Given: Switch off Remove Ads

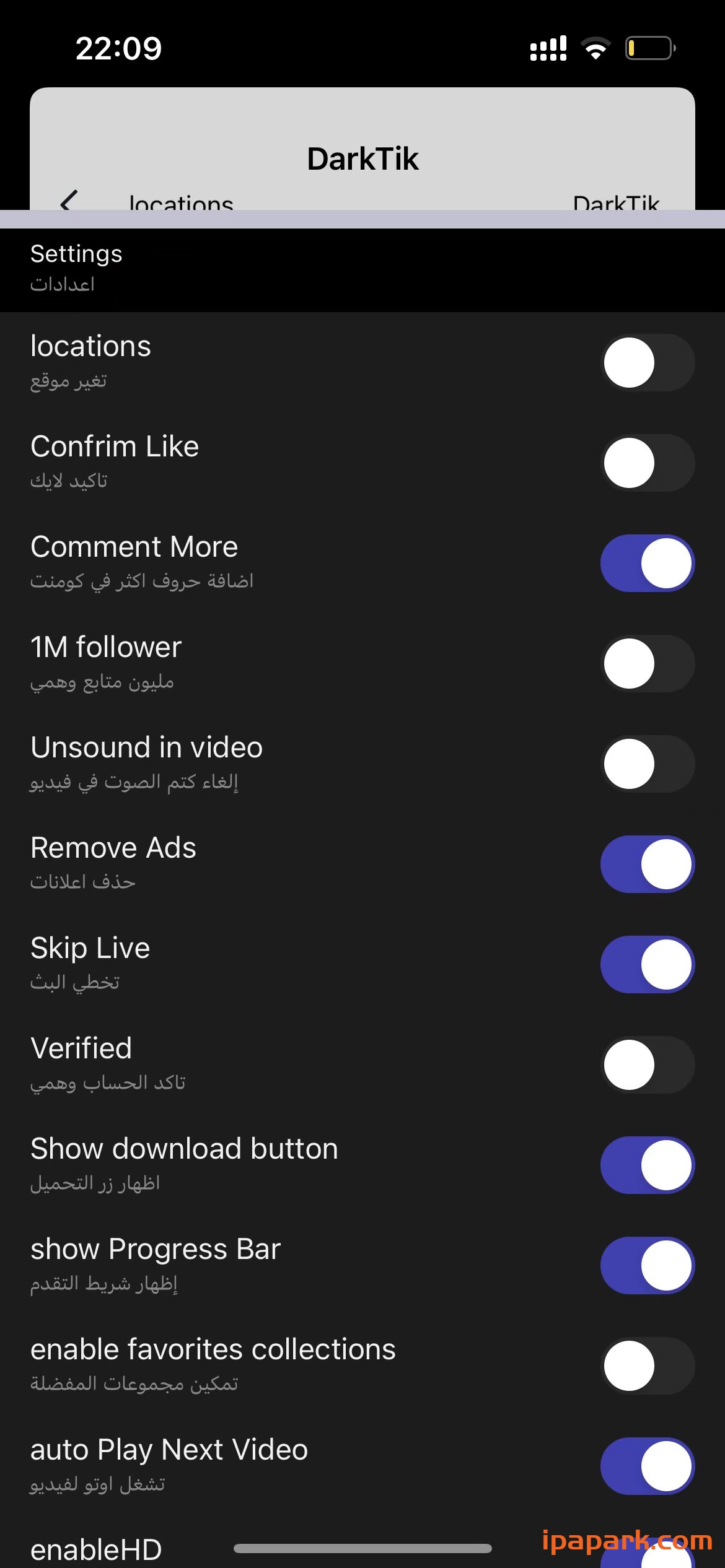Looking at the screenshot, I should tap(647, 865).
